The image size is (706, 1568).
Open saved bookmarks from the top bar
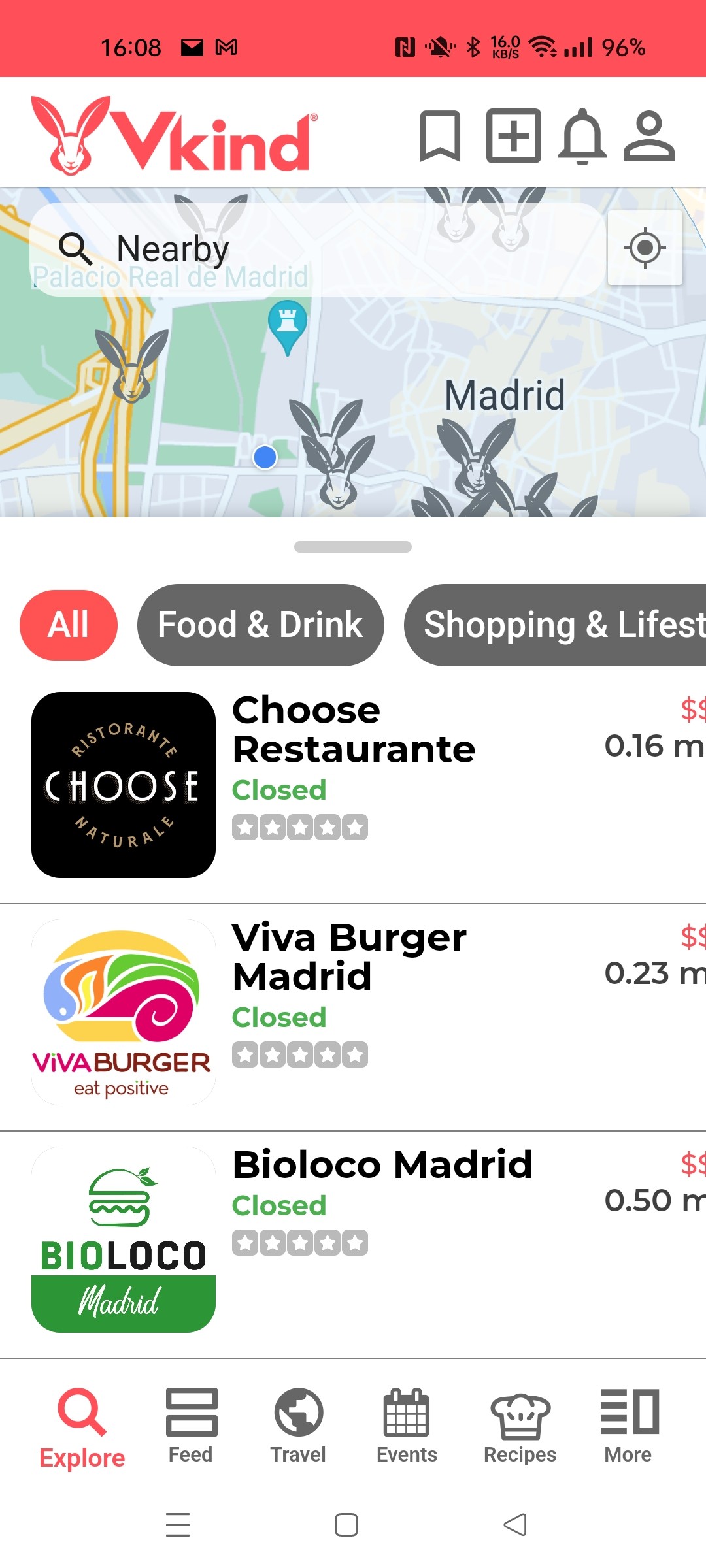pos(440,136)
